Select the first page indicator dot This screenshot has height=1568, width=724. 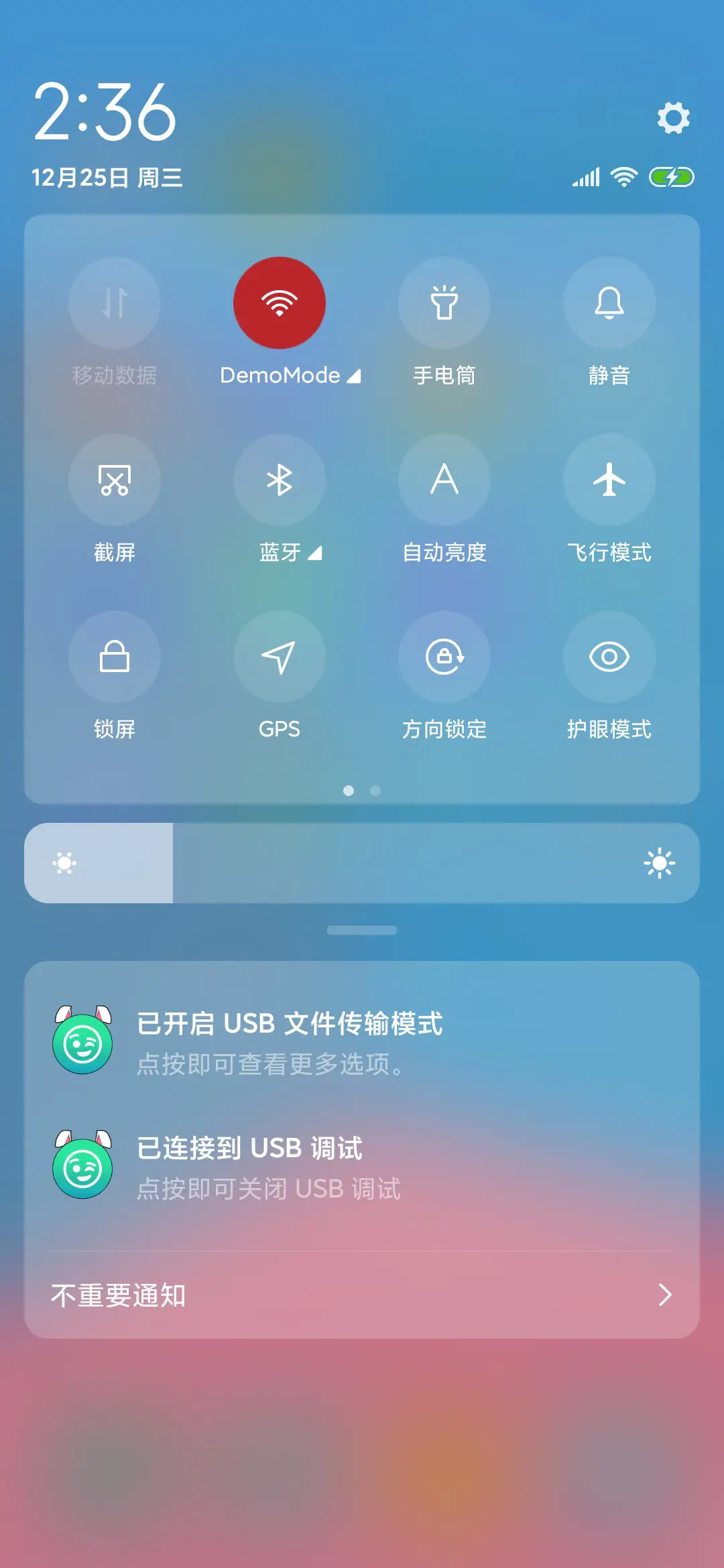[x=349, y=791]
